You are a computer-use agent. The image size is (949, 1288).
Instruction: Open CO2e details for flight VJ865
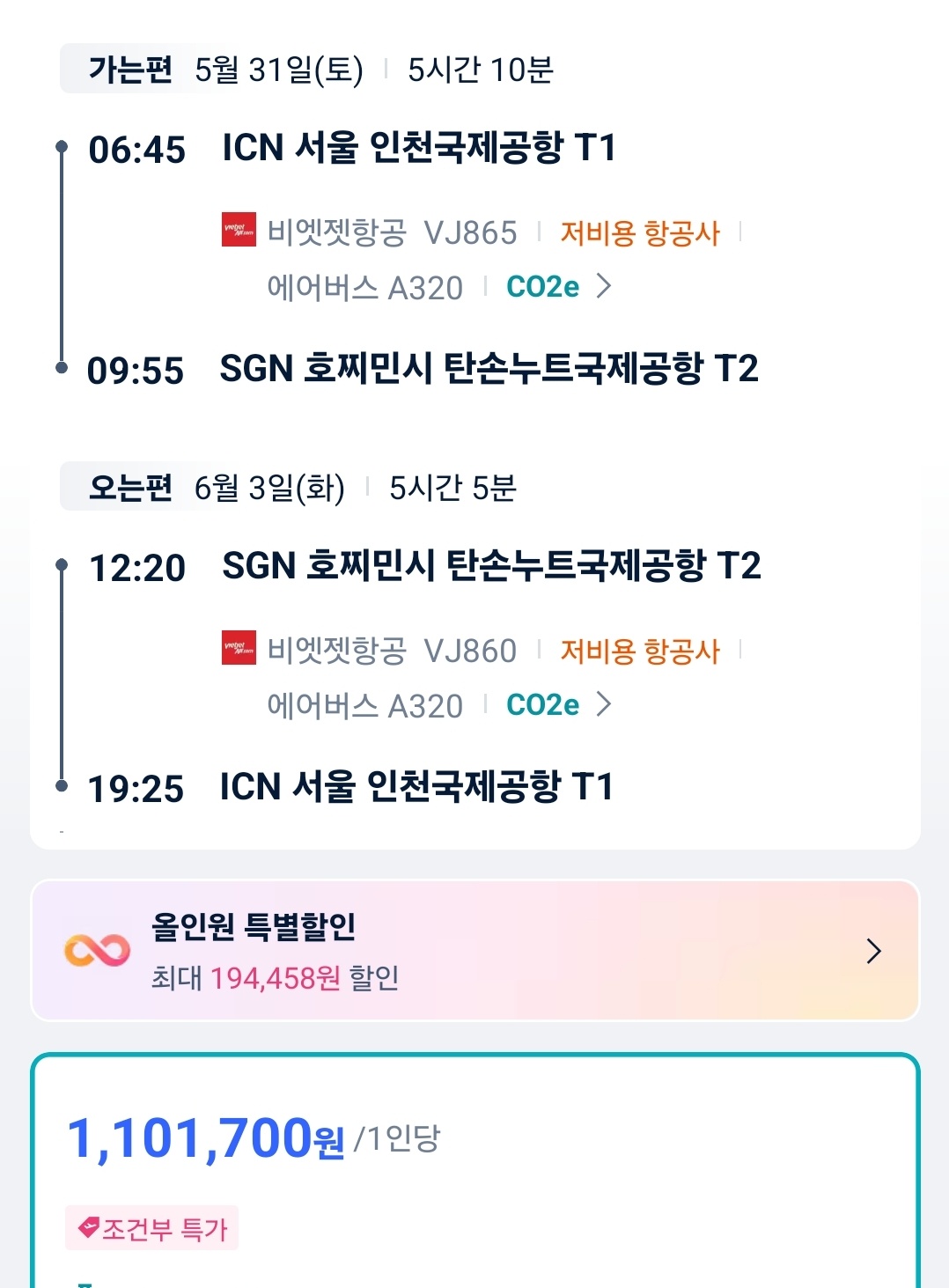click(557, 287)
